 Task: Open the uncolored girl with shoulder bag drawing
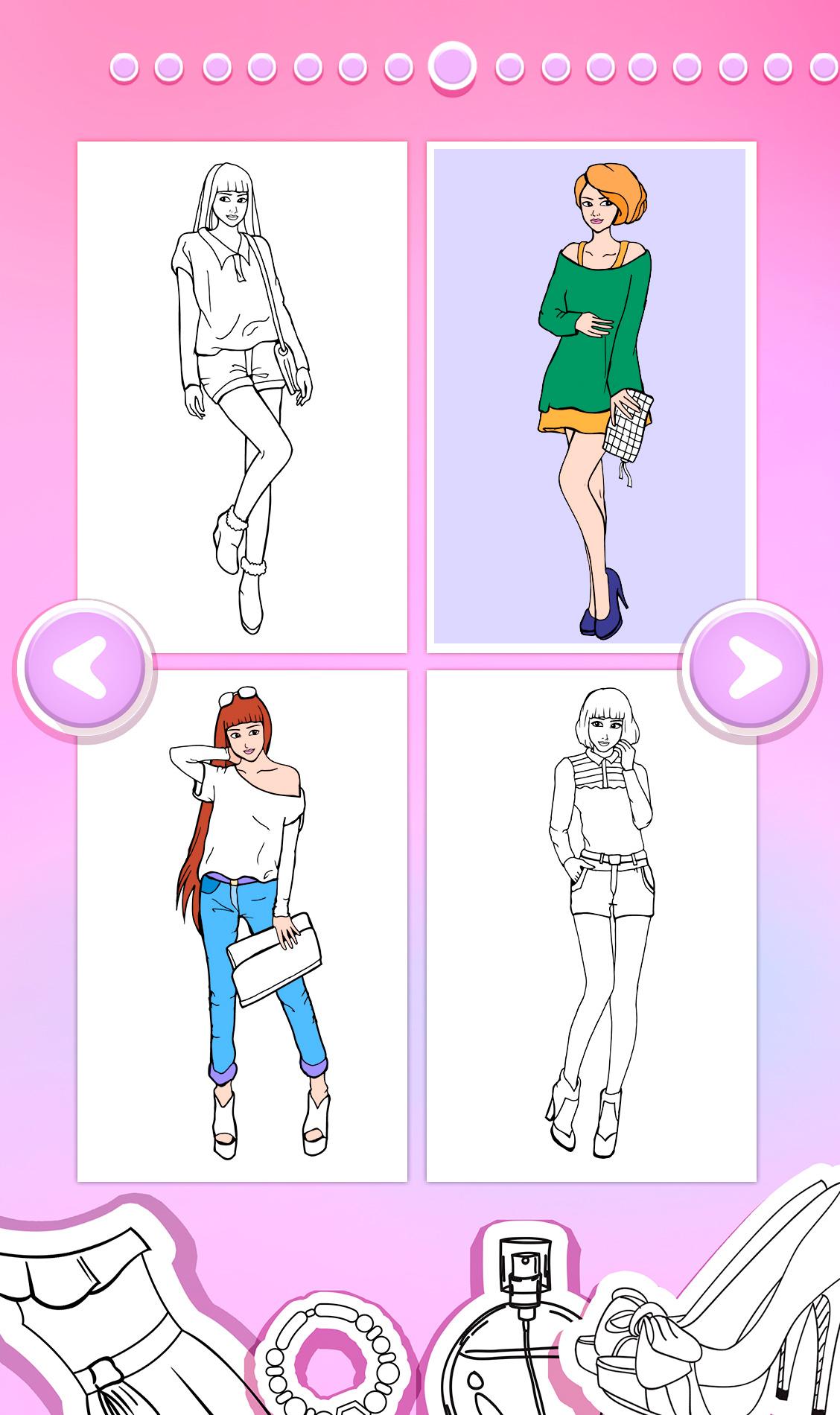(242, 397)
